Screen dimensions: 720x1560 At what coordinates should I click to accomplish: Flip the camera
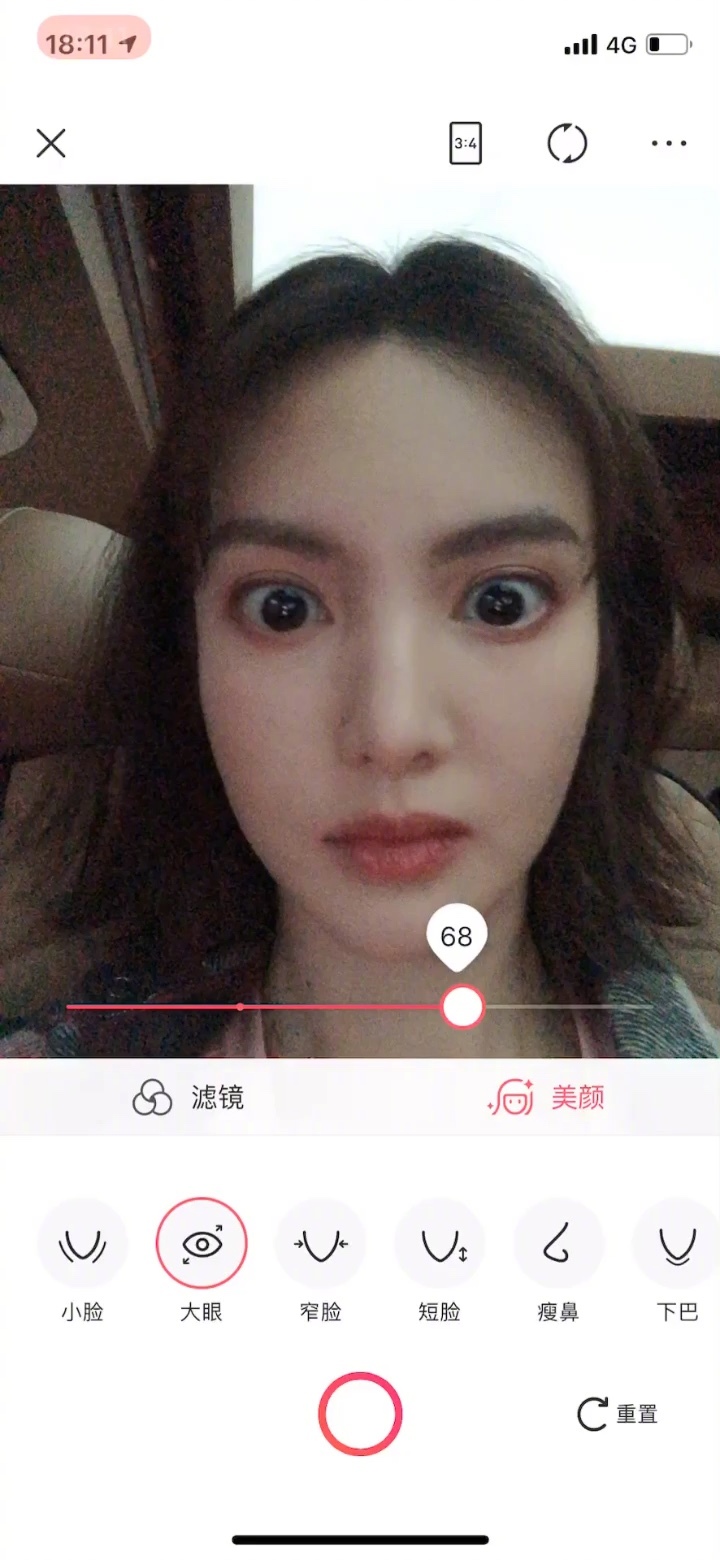pyautogui.click(x=567, y=143)
